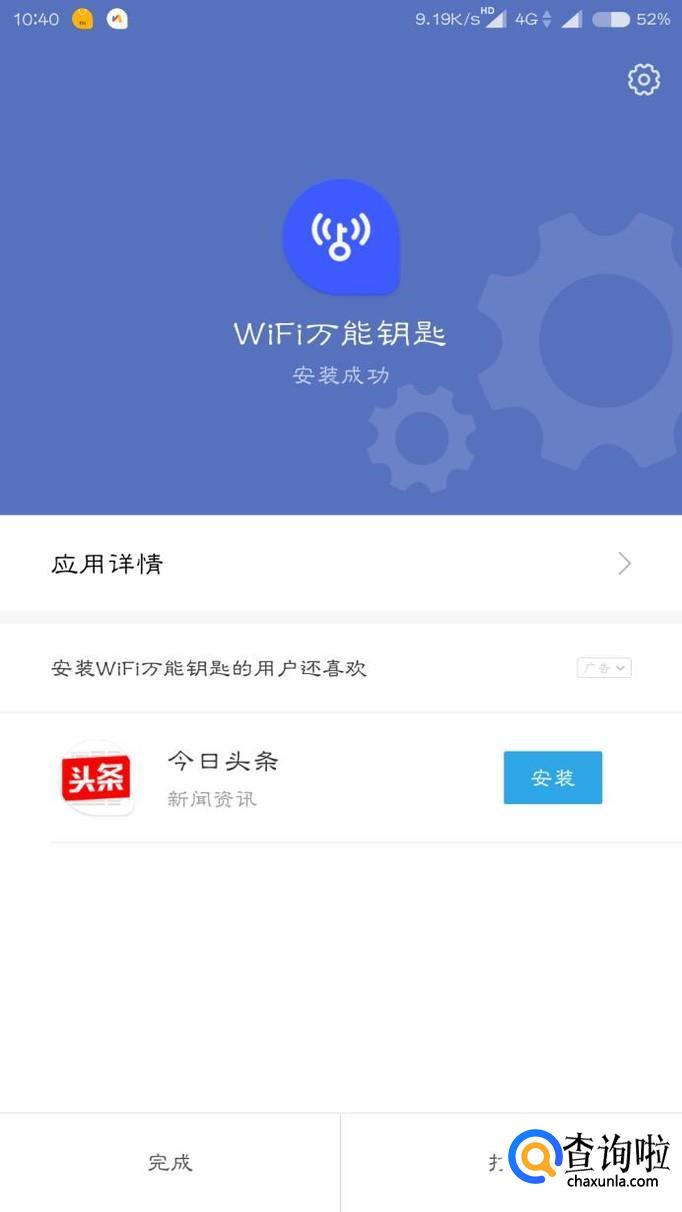The image size is (682, 1212).
Task: Install the 今日头条 app
Action: [x=552, y=778]
